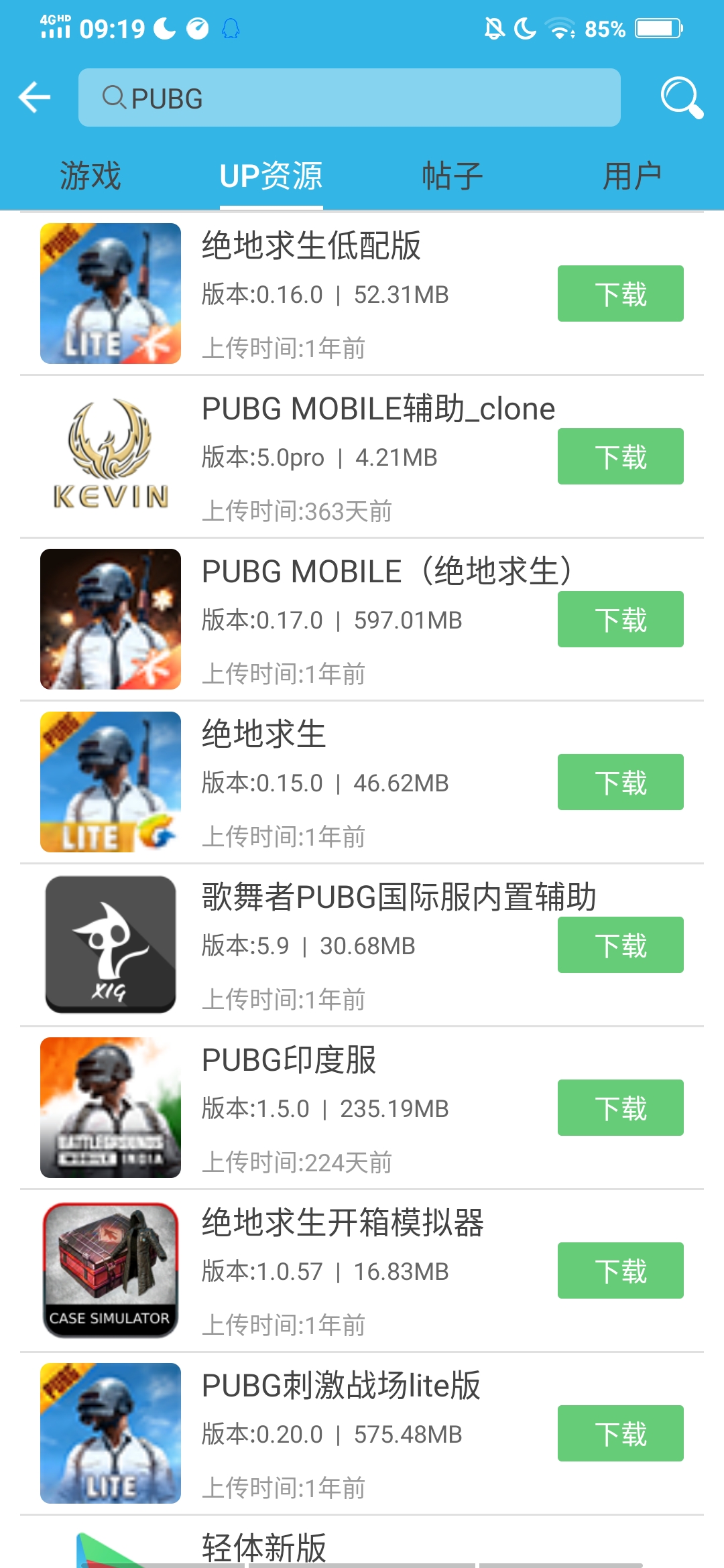Go back using the arrow icon
Viewport: 724px width, 1568px height.
[35, 98]
